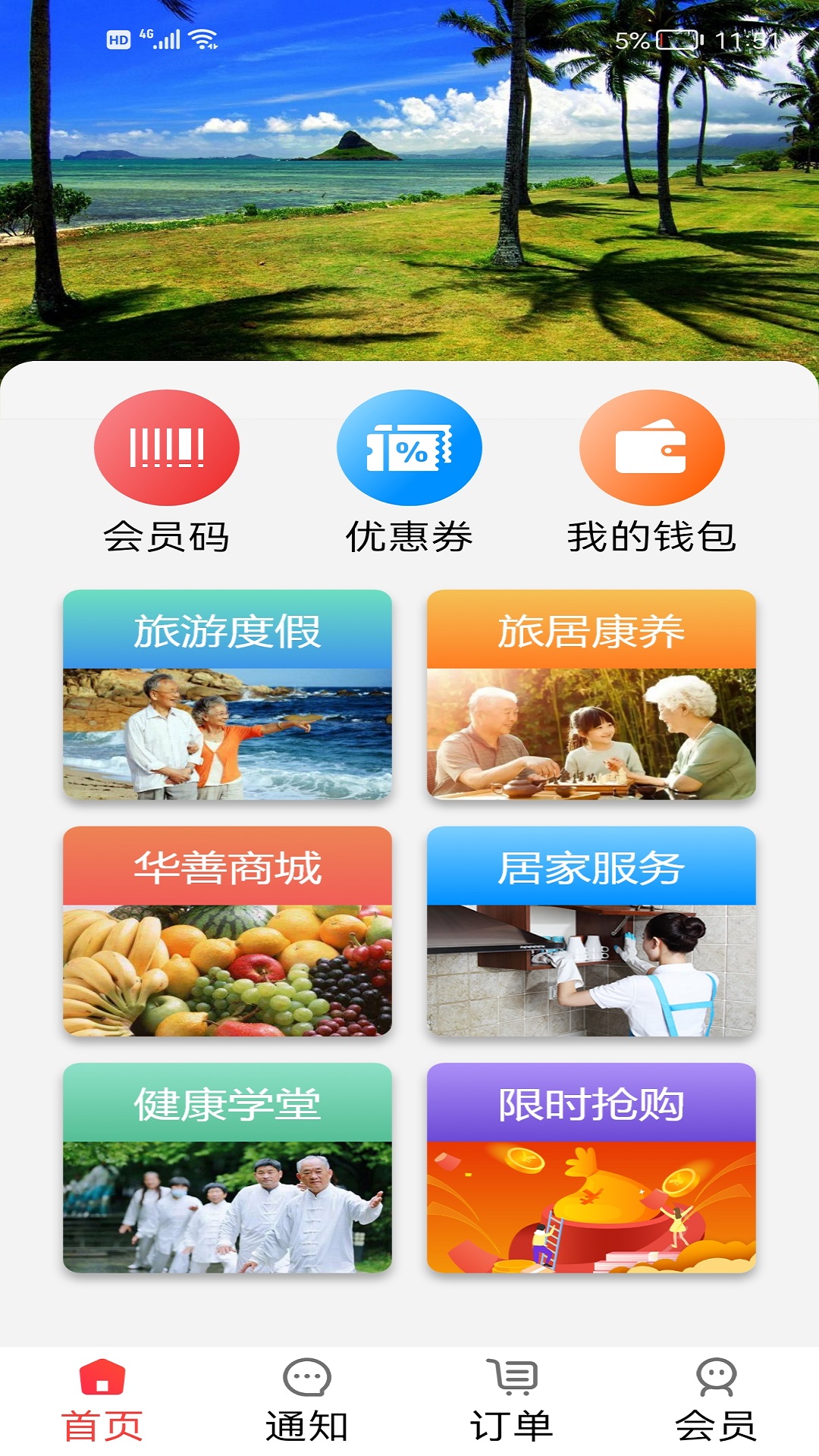The height and width of the screenshot is (1456, 819).
Task: Open the 健康学堂 card
Action: pyautogui.click(x=227, y=1168)
